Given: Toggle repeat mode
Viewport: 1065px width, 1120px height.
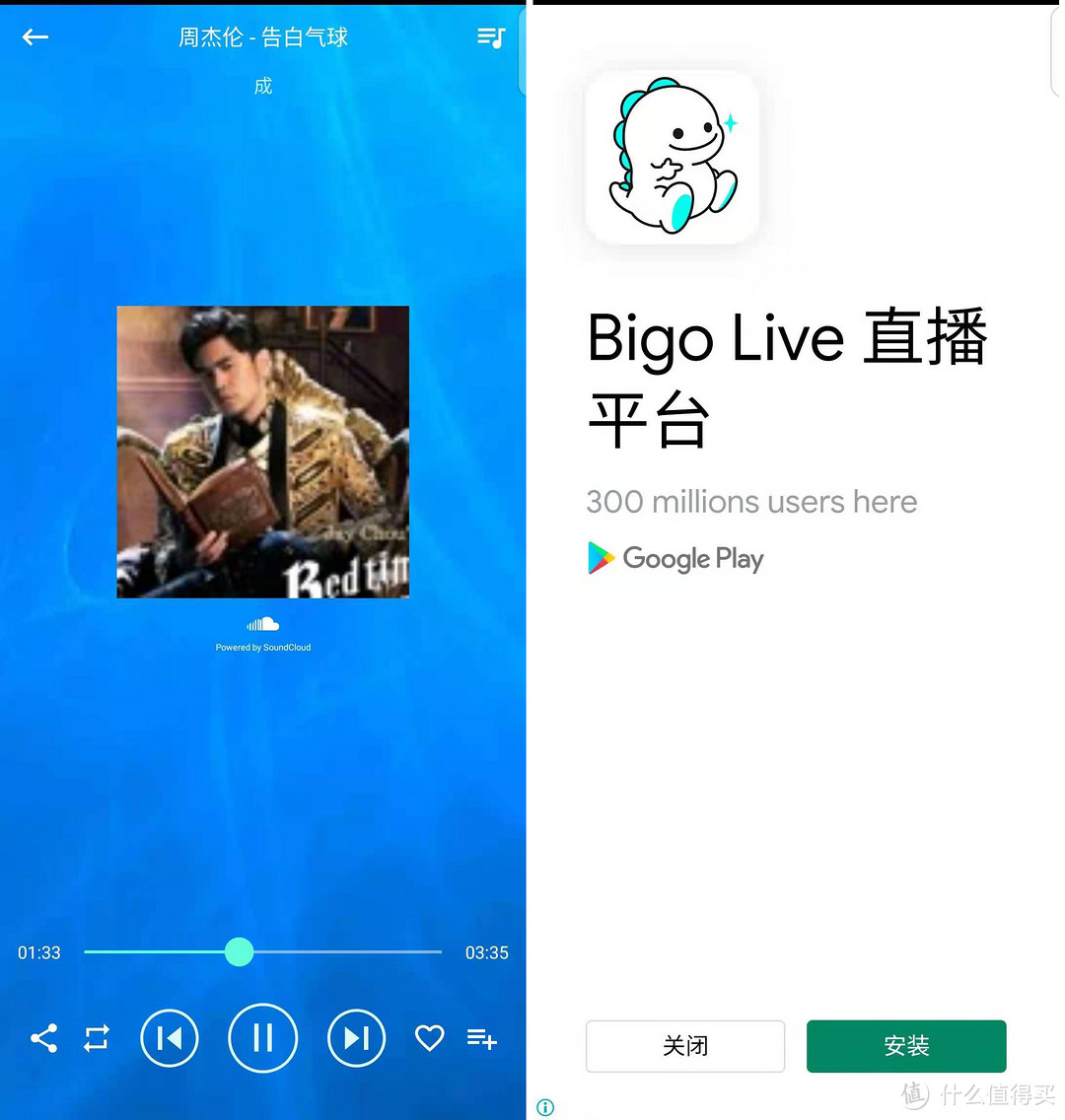Looking at the screenshot, I should 97,1038.
